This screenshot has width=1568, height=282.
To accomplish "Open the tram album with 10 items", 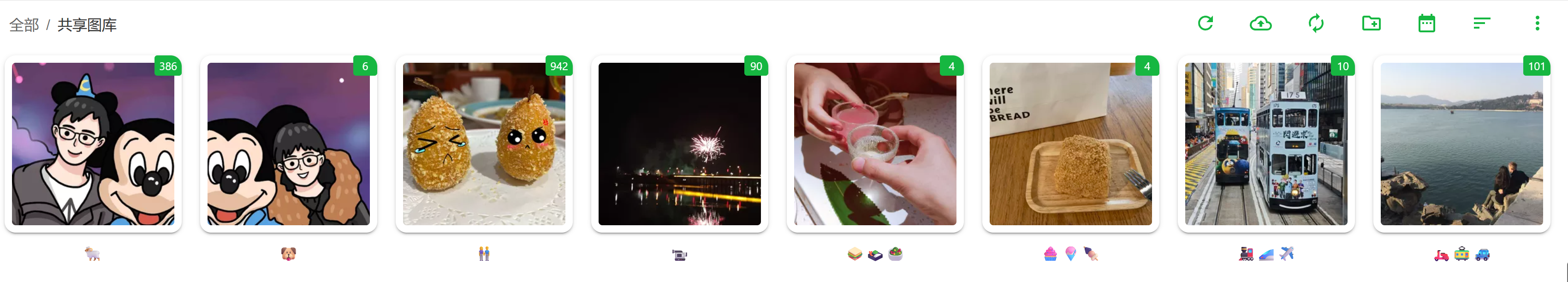I will [1266, 144].
